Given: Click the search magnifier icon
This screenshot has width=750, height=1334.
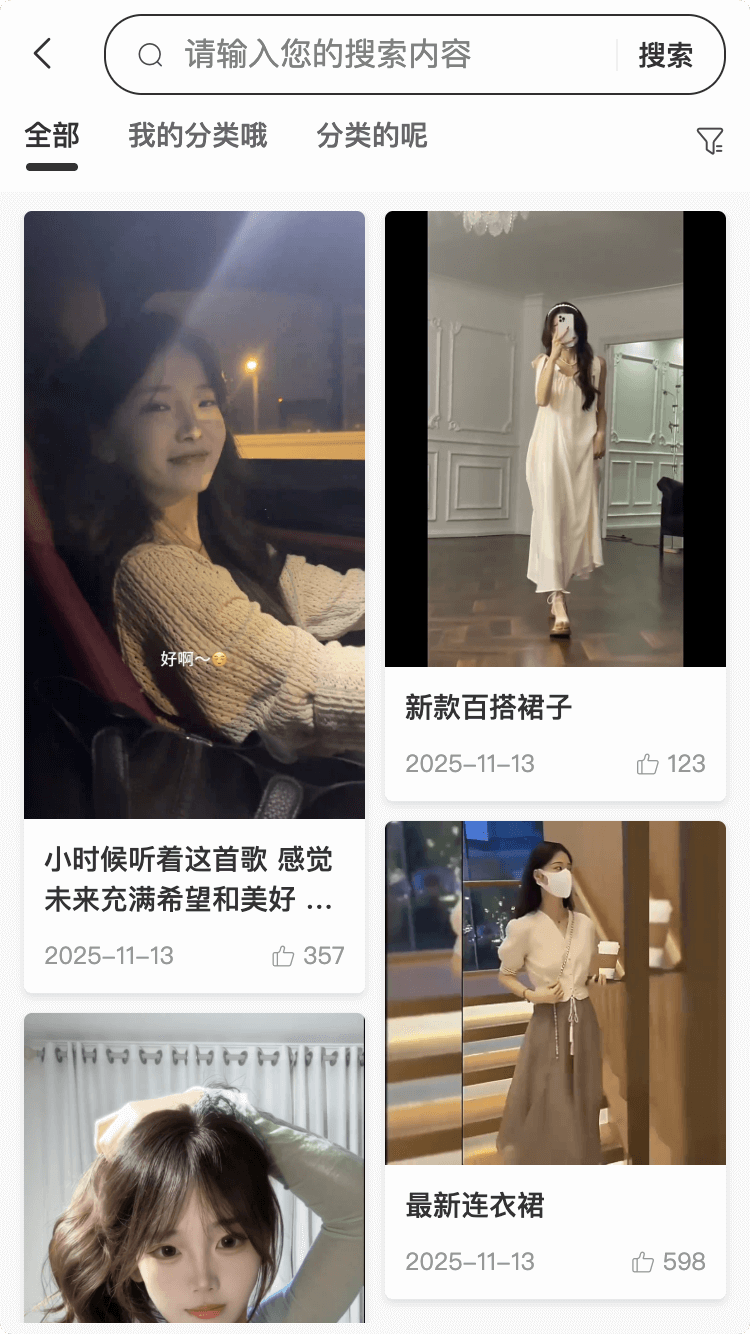Looking at the screenshot, I should coord(150,54).
